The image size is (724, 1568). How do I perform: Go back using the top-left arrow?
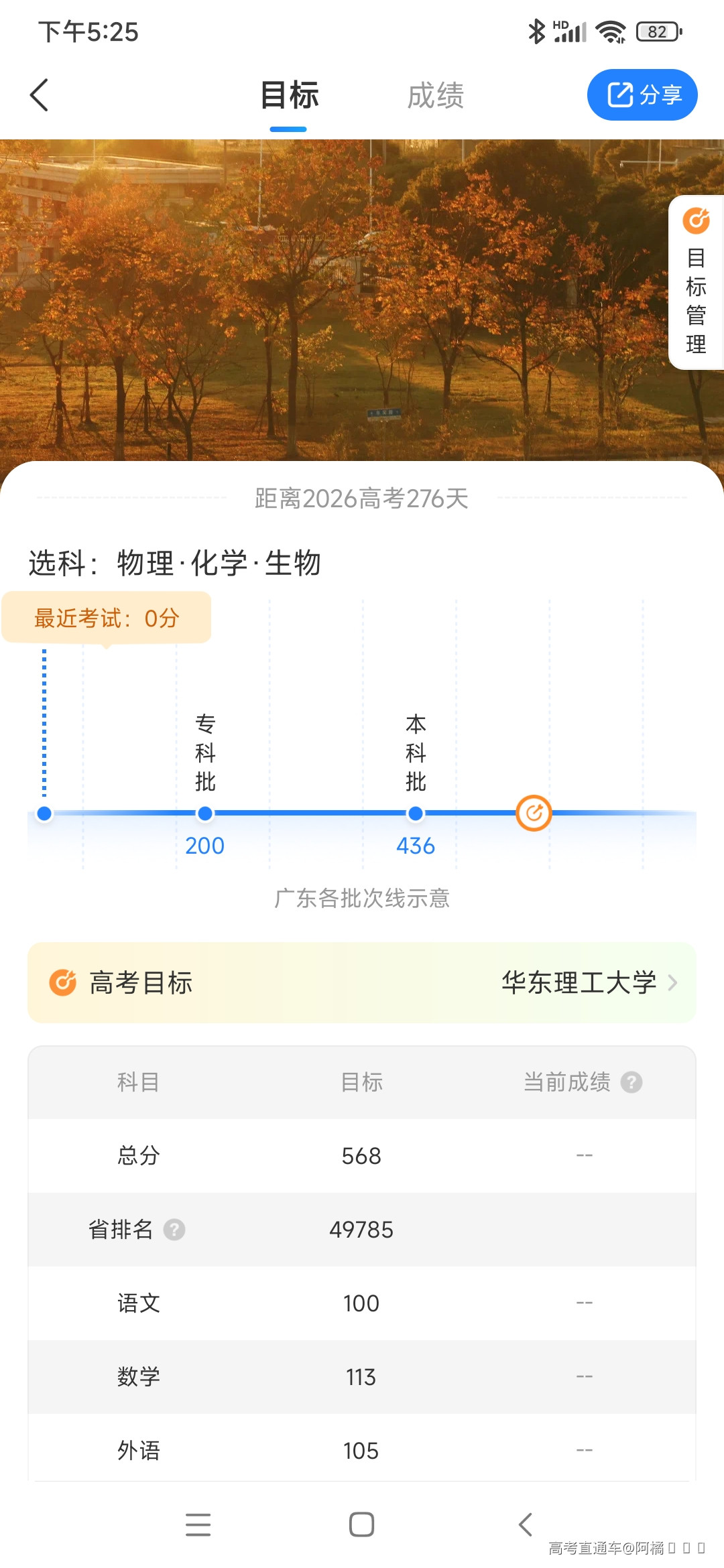click(x=40, y=95)
